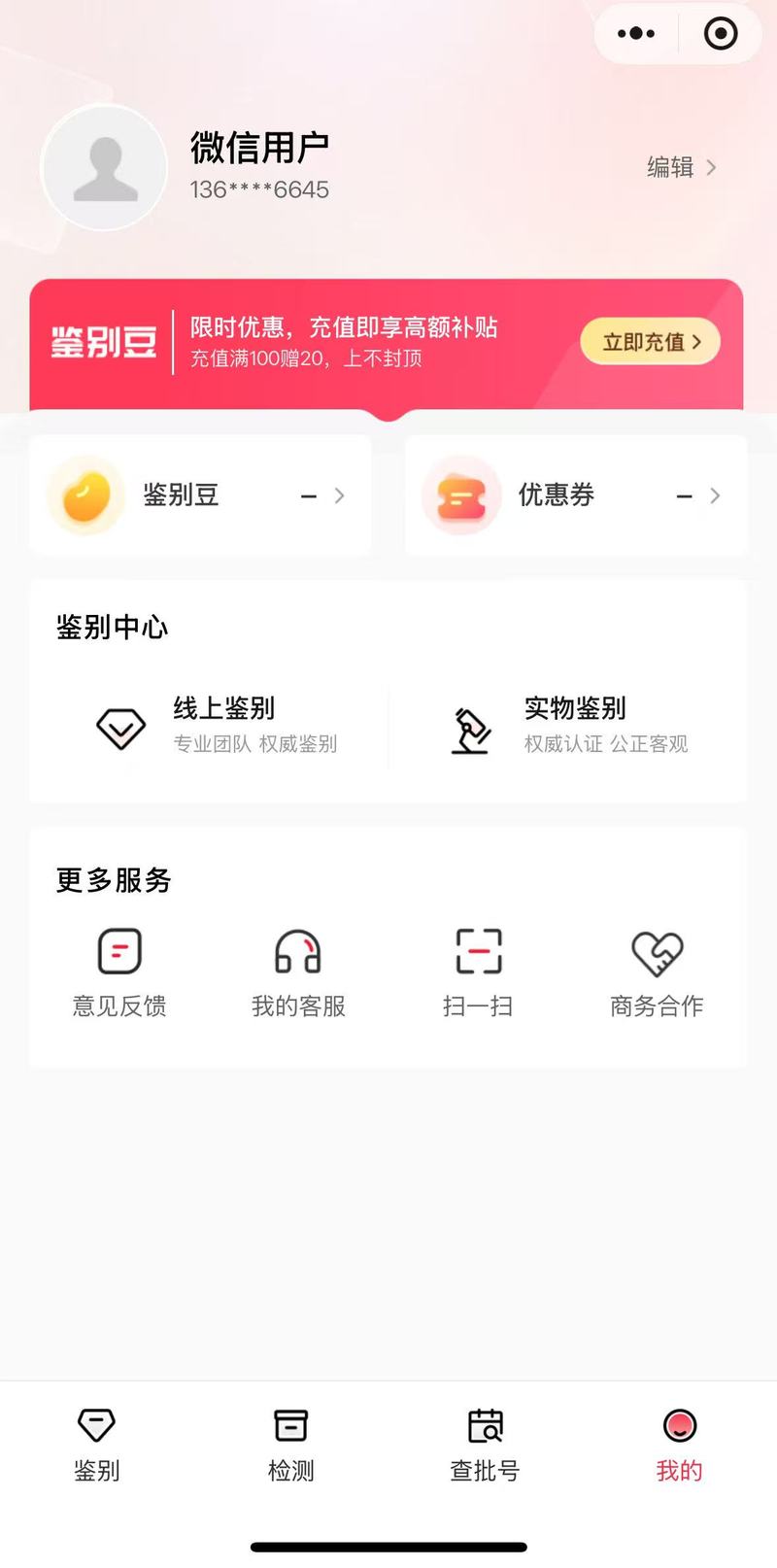Tap the 立即充值 recharge button
The image size is (777, 1568).
pyautogui.click(x=650, y=342)
